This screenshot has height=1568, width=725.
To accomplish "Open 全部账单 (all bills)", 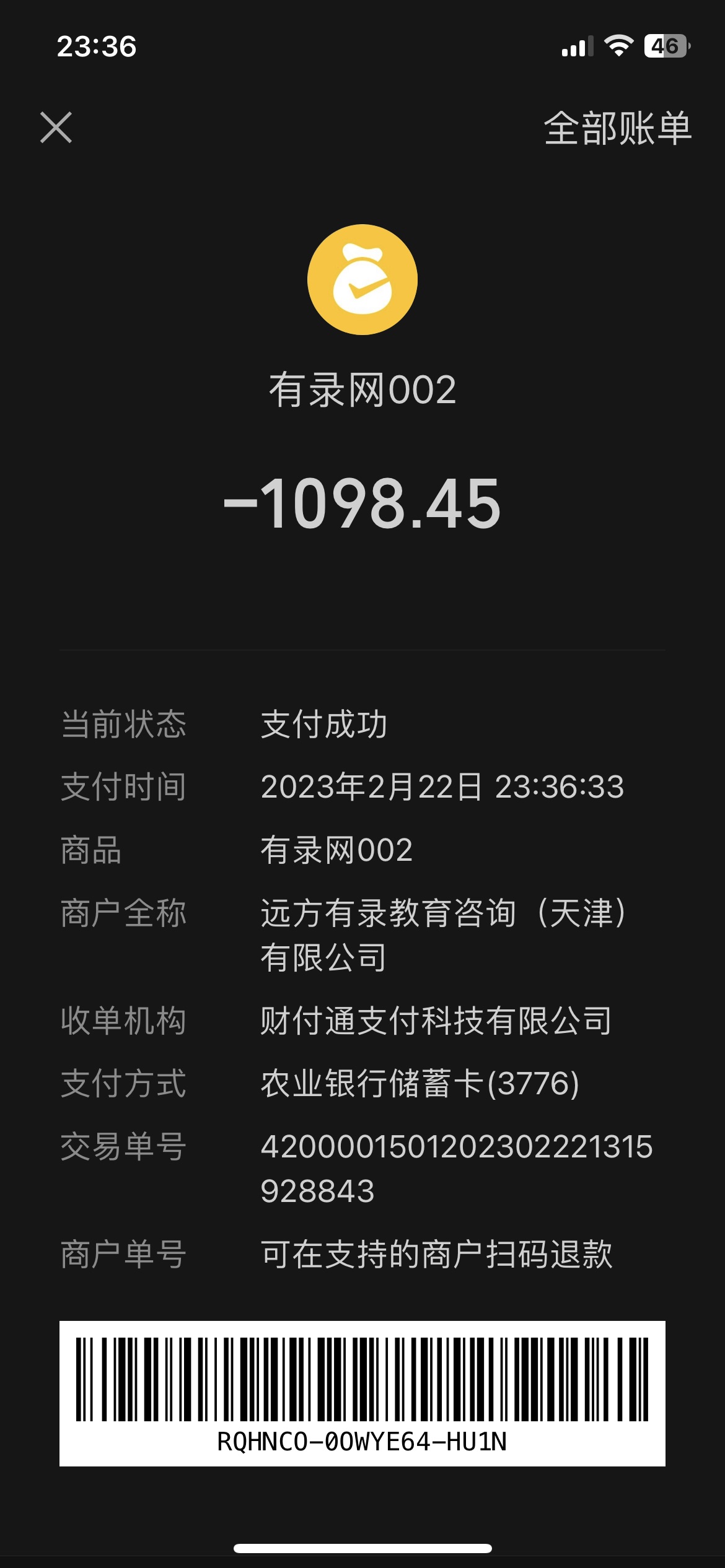I will (x=617, y=128).
